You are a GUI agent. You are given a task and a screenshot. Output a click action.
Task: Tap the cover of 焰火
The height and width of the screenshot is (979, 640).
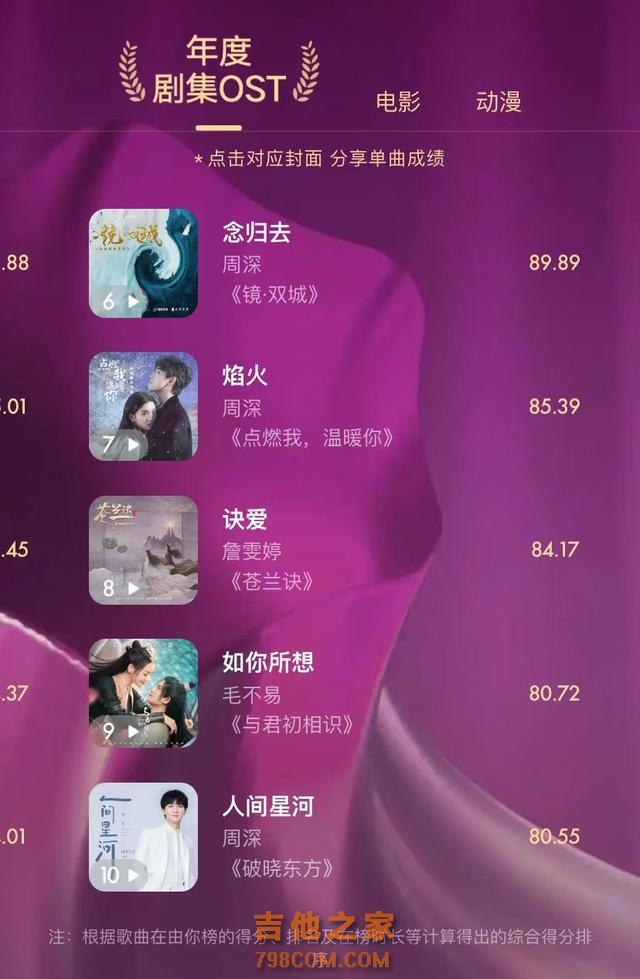143,406
